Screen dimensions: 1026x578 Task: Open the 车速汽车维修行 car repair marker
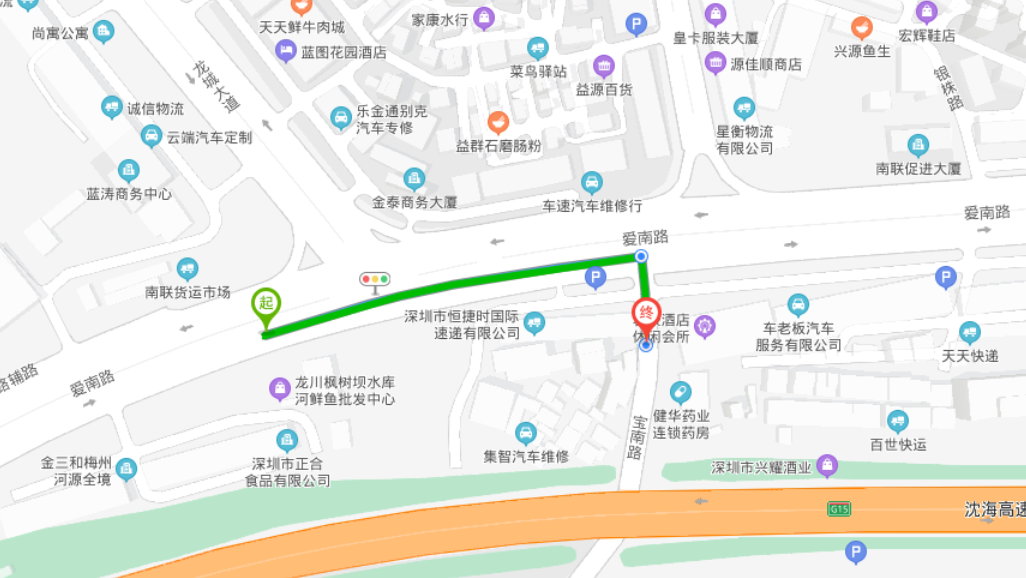tap(592, 182)
